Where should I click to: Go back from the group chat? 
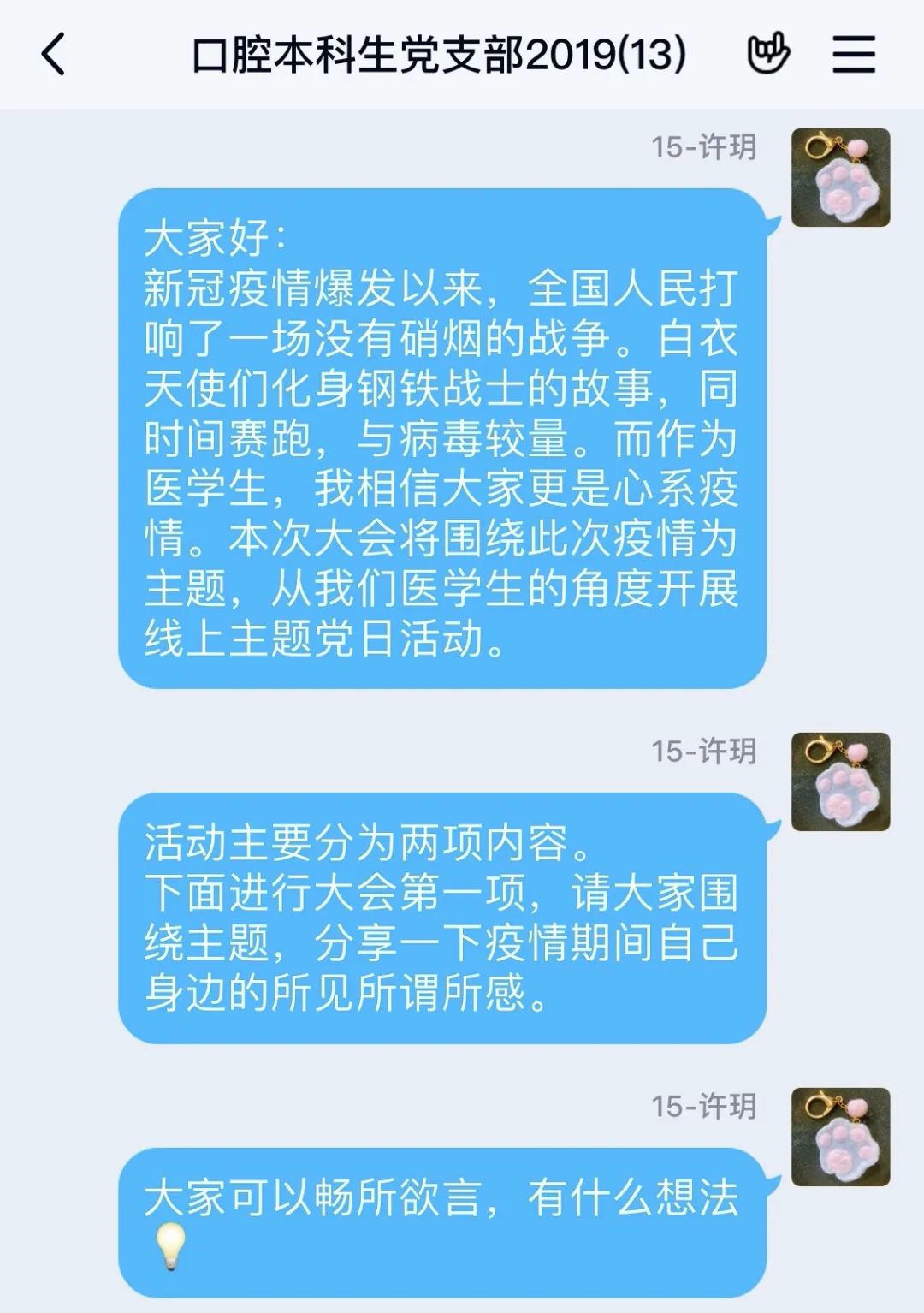(x=53, y=55)
